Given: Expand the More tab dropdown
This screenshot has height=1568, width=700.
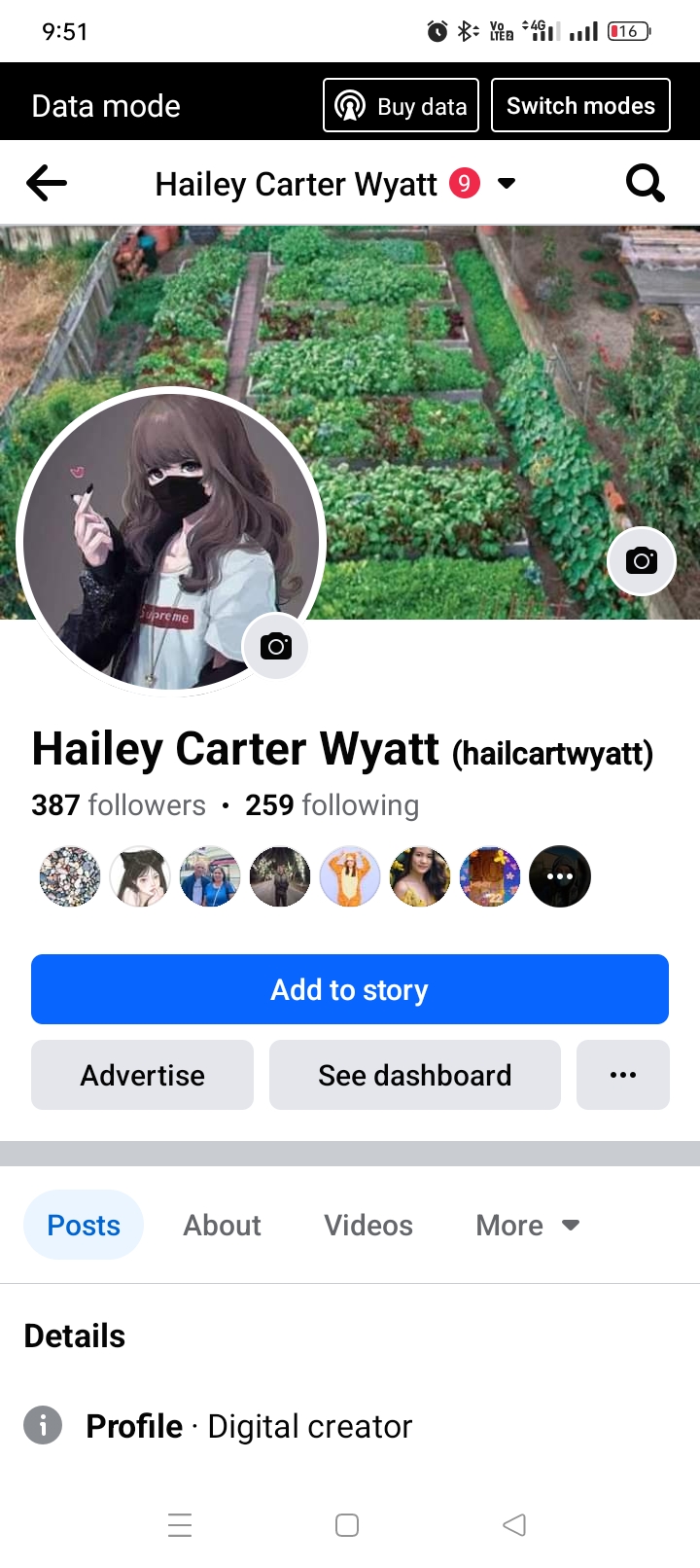Looking at the screenshot, I should (x=528, y=1225).
